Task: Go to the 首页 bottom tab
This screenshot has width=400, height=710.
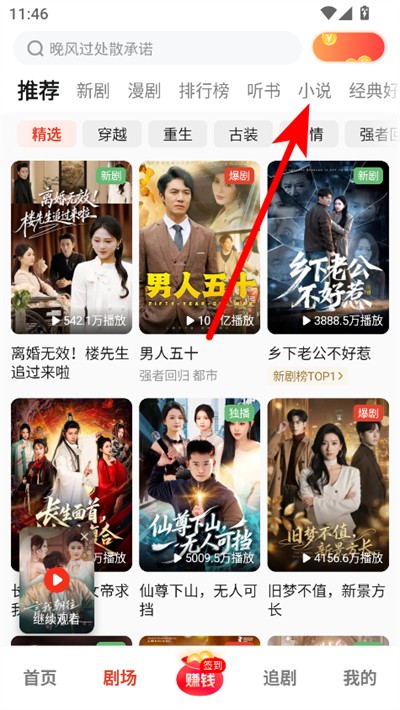Action: 40,678
